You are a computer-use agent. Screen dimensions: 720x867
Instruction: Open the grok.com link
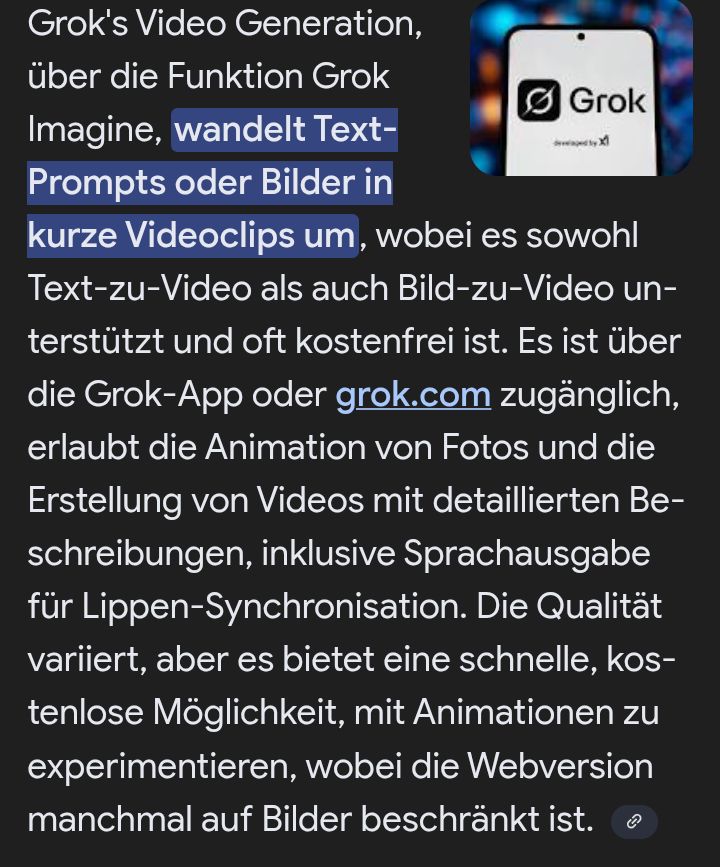click(x=413, y=395)
